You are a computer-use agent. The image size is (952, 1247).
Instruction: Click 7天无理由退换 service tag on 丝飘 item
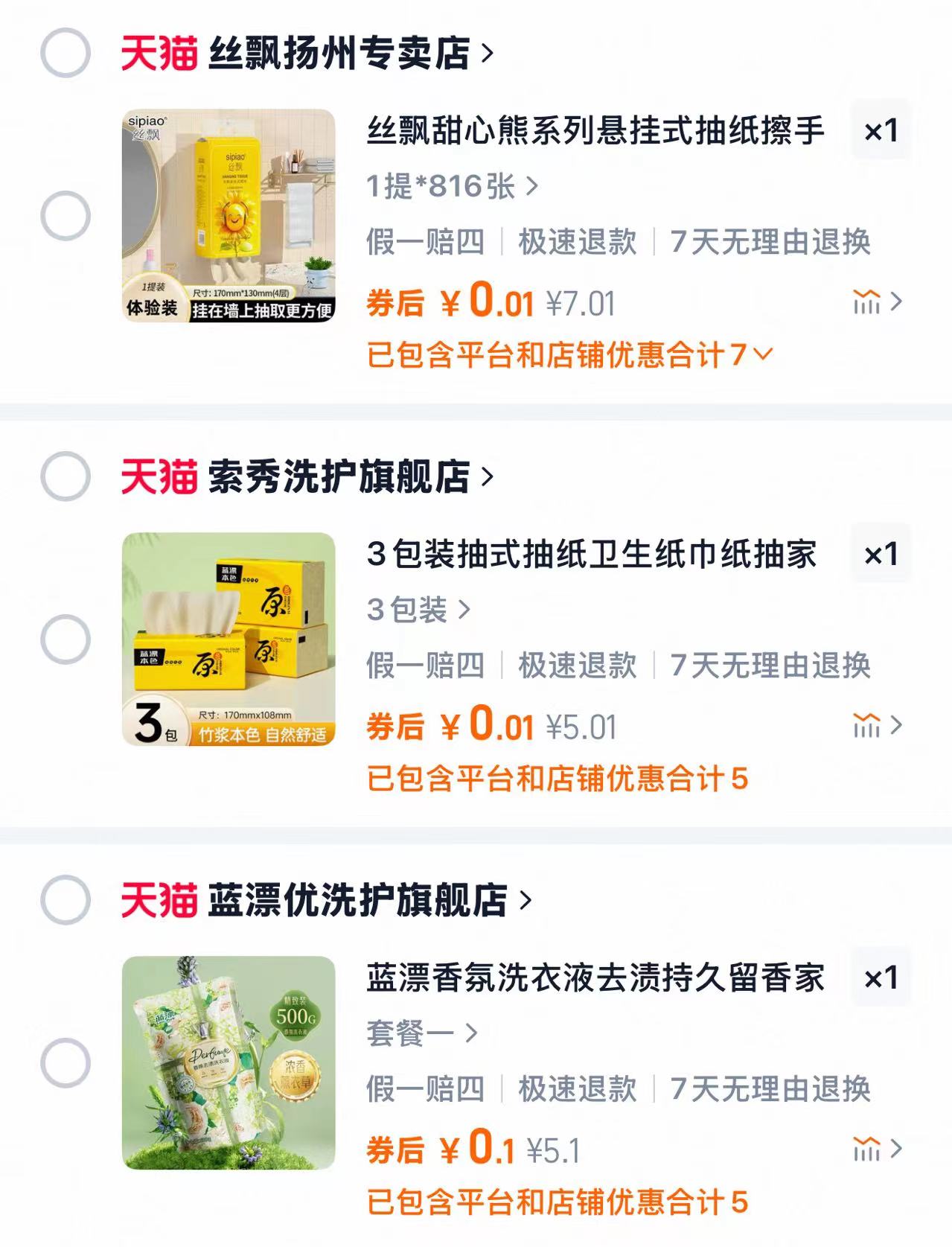coord(772,241)
